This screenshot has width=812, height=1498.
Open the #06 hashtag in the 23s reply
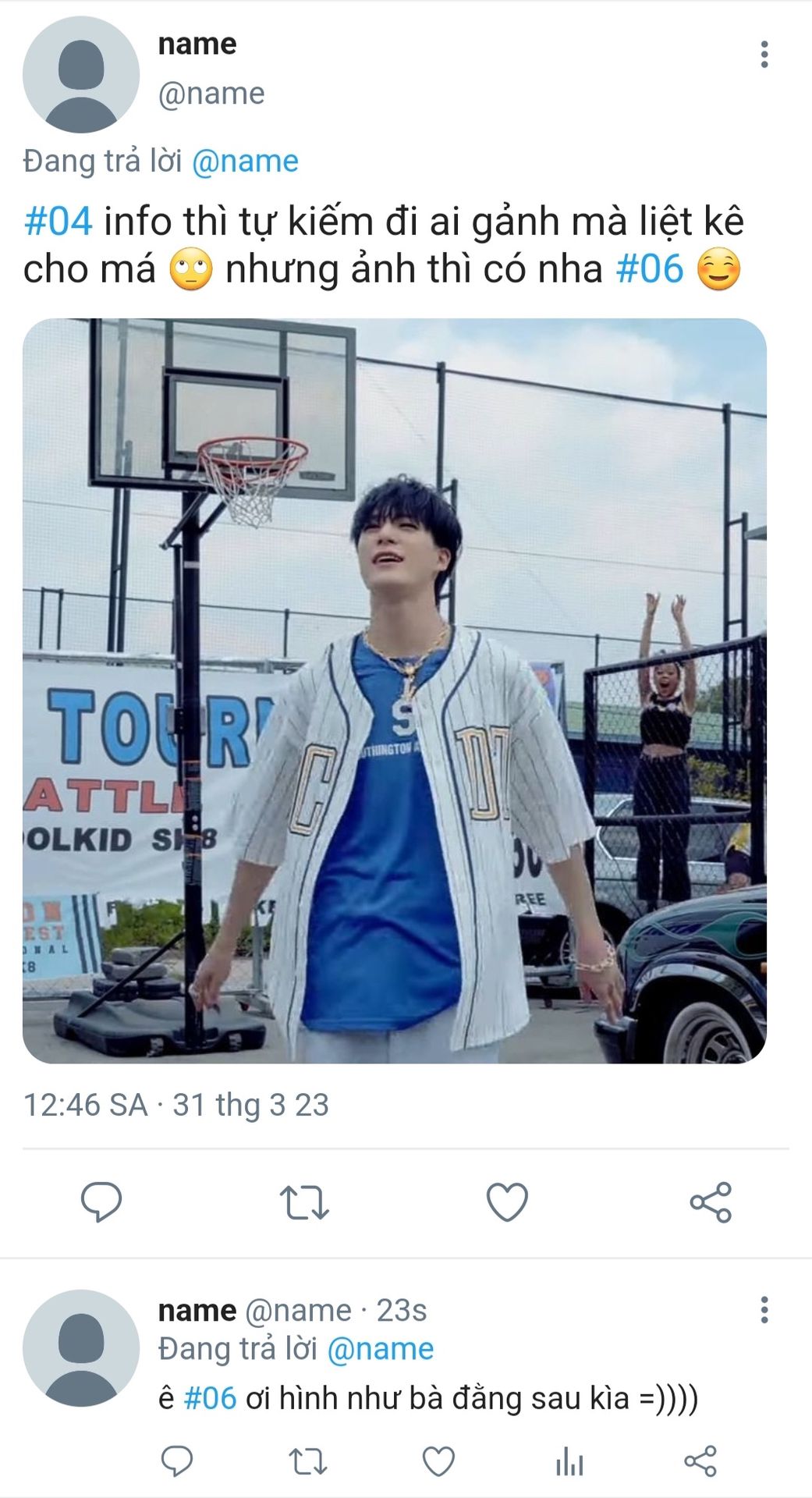pyautogui.click(x=210, y=1398)
